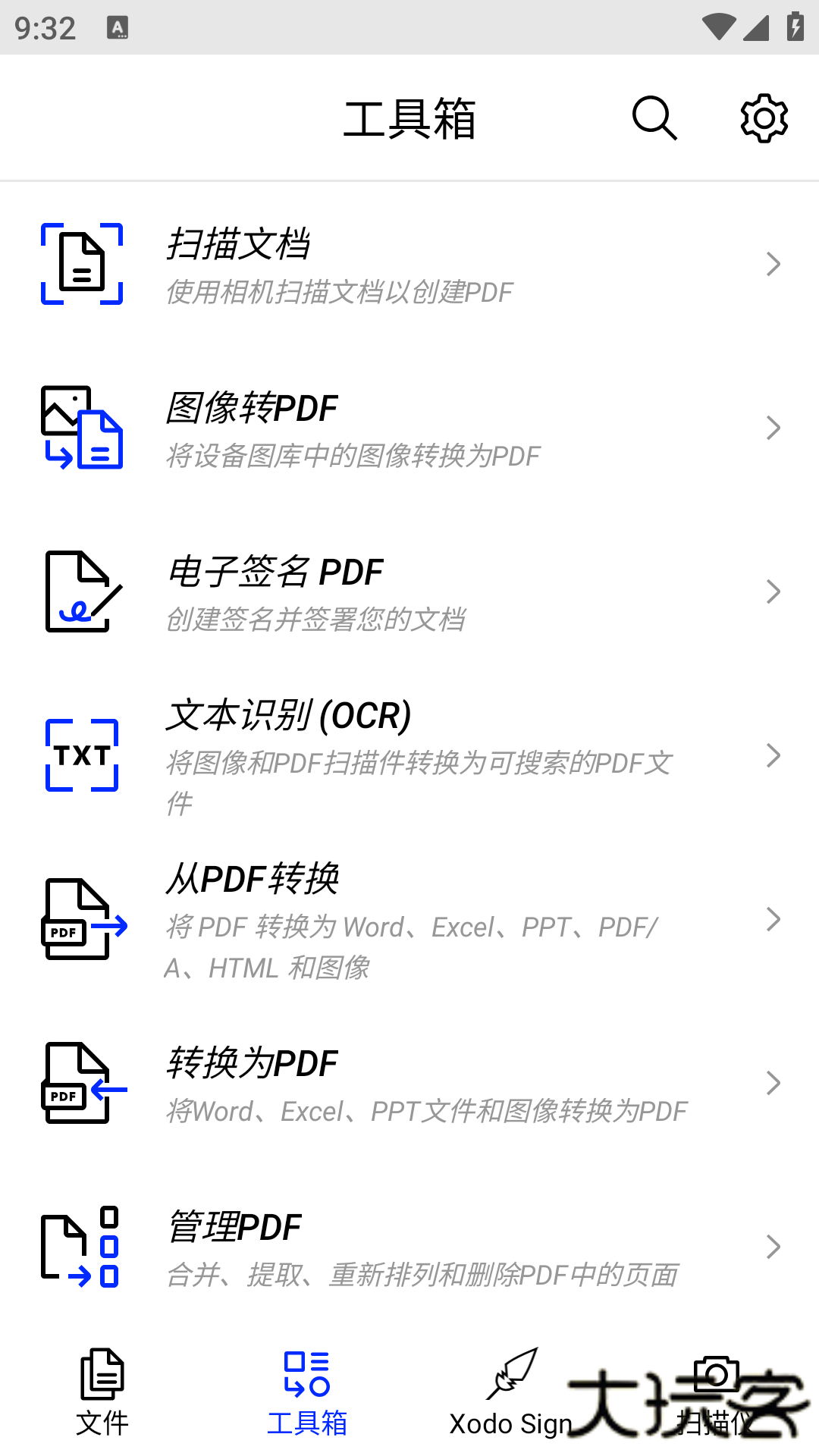Screen dimensions: 819x1456
Task: Tap the settings gear icon
Action: click(763, 118)
